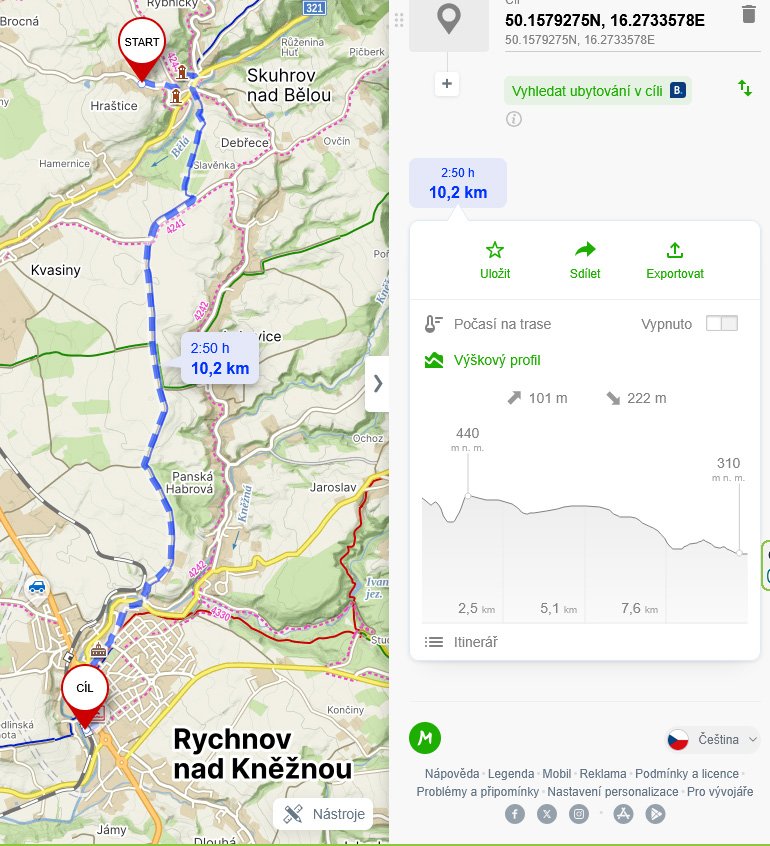770x846 pixels.
Task: Toggle Počasí na trase switch
Action: [x=721, y=323]
